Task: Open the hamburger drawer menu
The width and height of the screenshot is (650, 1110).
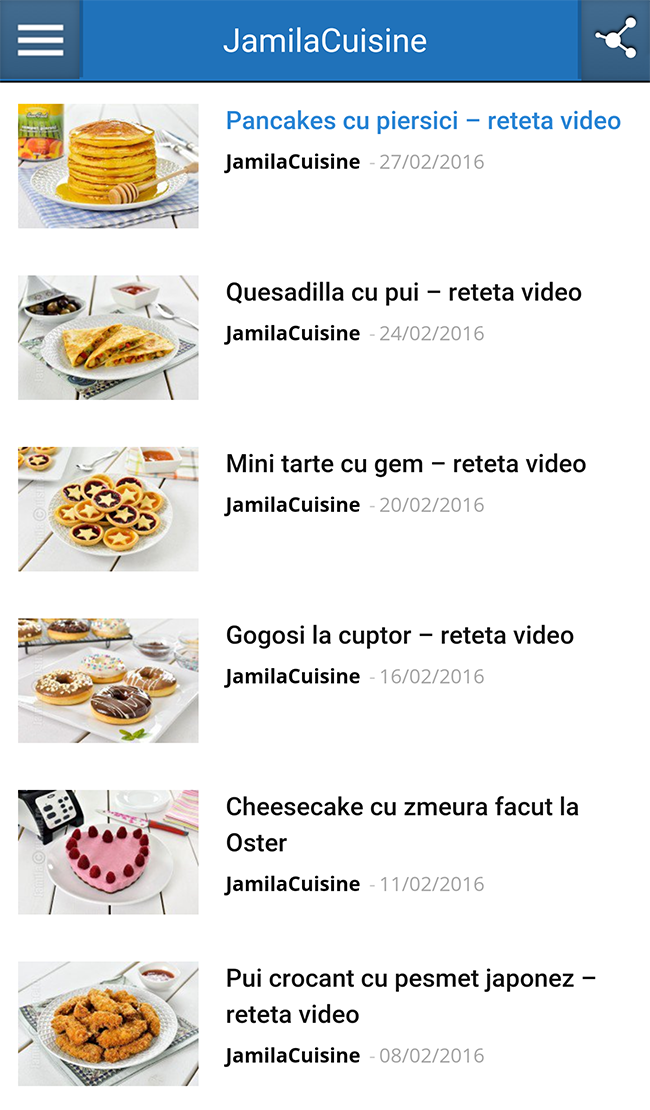Action: [40, 40]
